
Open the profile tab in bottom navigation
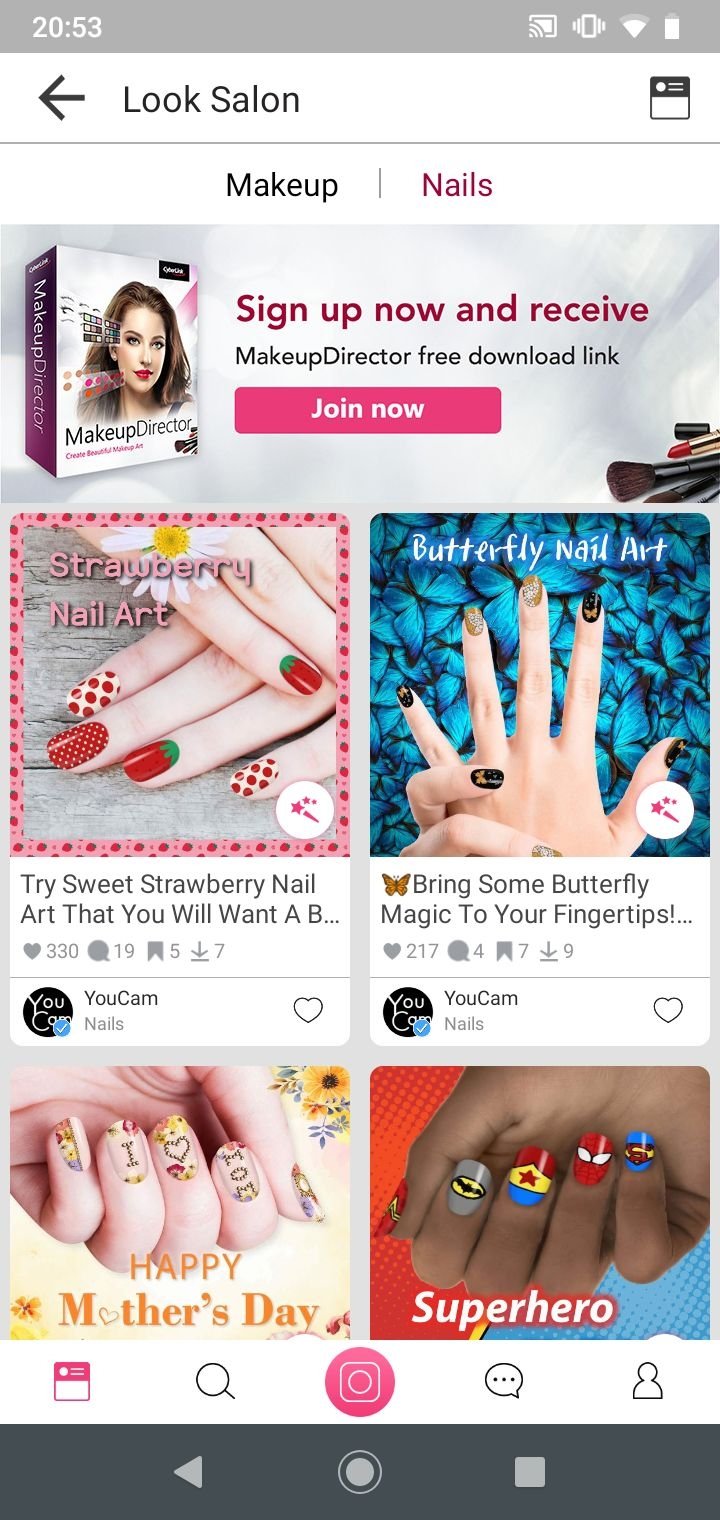[x=648, y=1381]
